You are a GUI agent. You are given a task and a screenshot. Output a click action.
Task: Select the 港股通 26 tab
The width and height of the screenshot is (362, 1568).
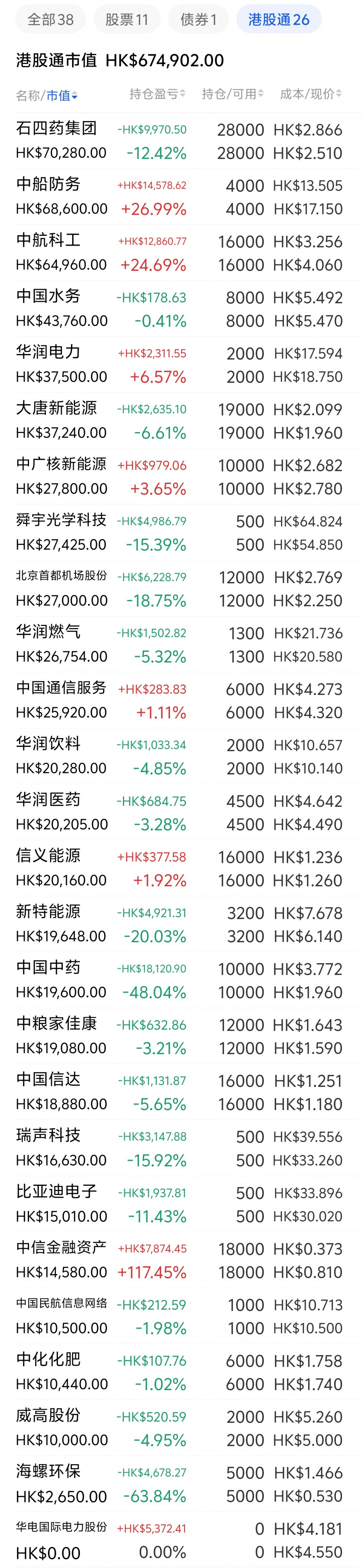(279, 19)
